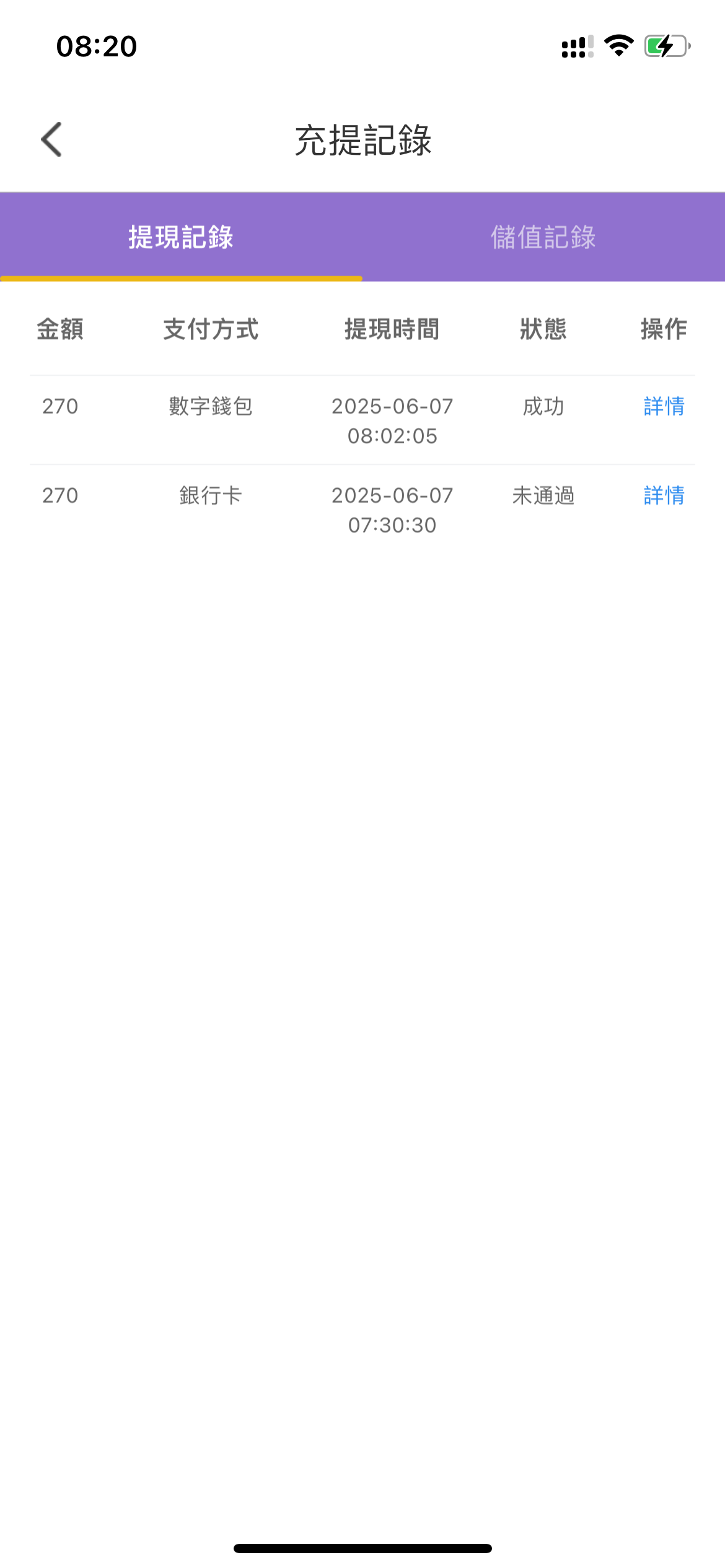Open 詳情 for the 銀行卡 withdrawal
Image resolution: width=725 pixels, height=1568 pixels.
point(664,495)
